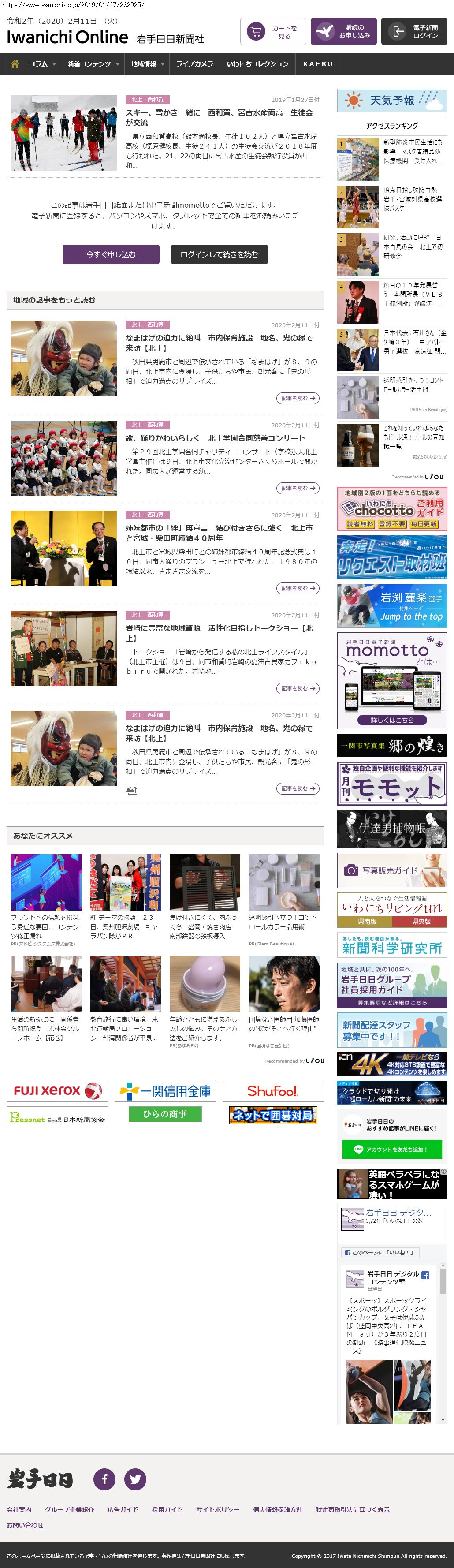Open the 天気予報 weather banner
Viewport: 454px width, 1568px height.
[392, 101]
